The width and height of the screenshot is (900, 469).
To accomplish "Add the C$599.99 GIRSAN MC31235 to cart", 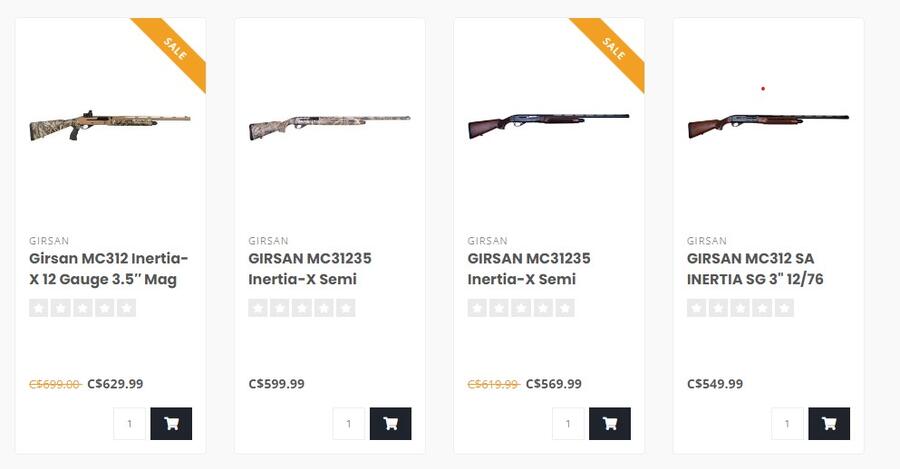I will (390, 424).
